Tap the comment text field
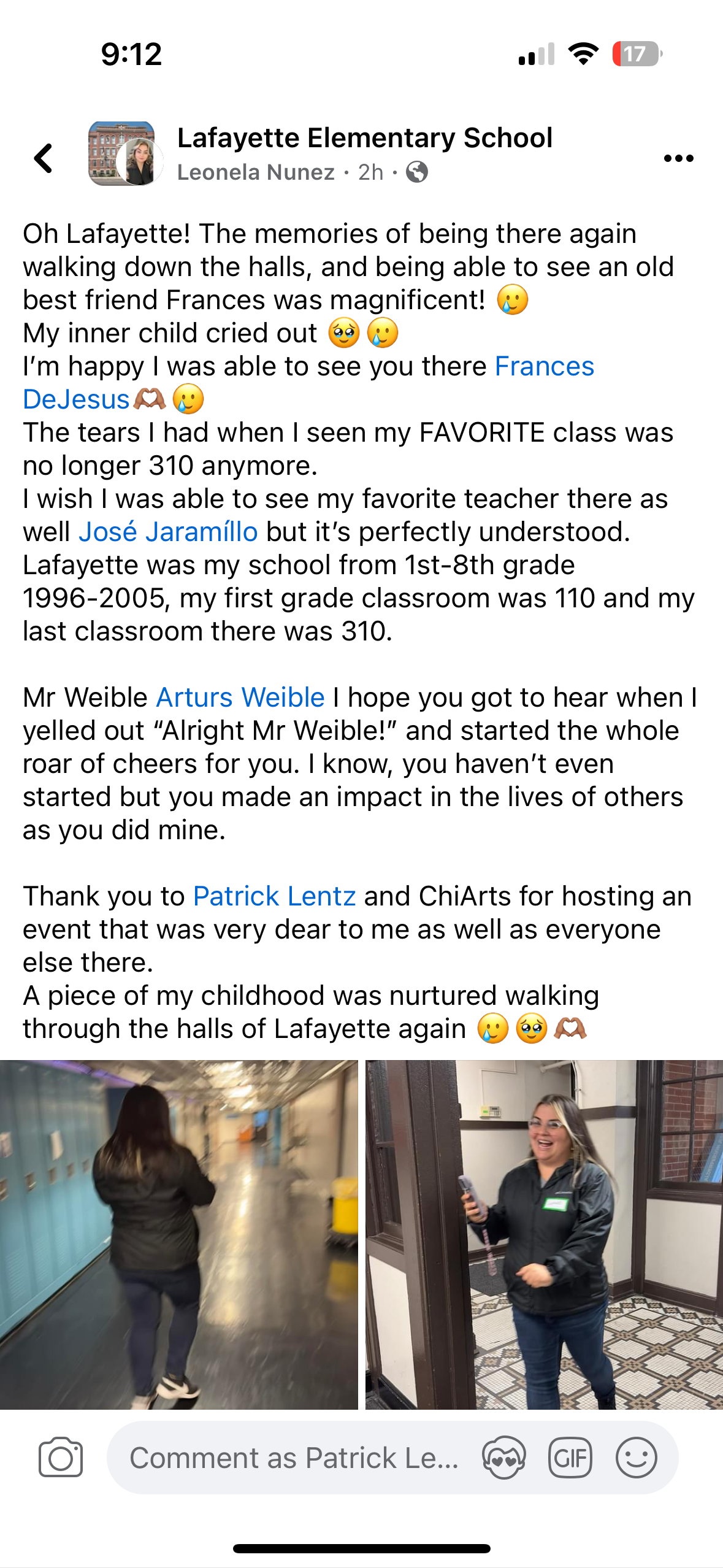 (x=294, y=1458)
